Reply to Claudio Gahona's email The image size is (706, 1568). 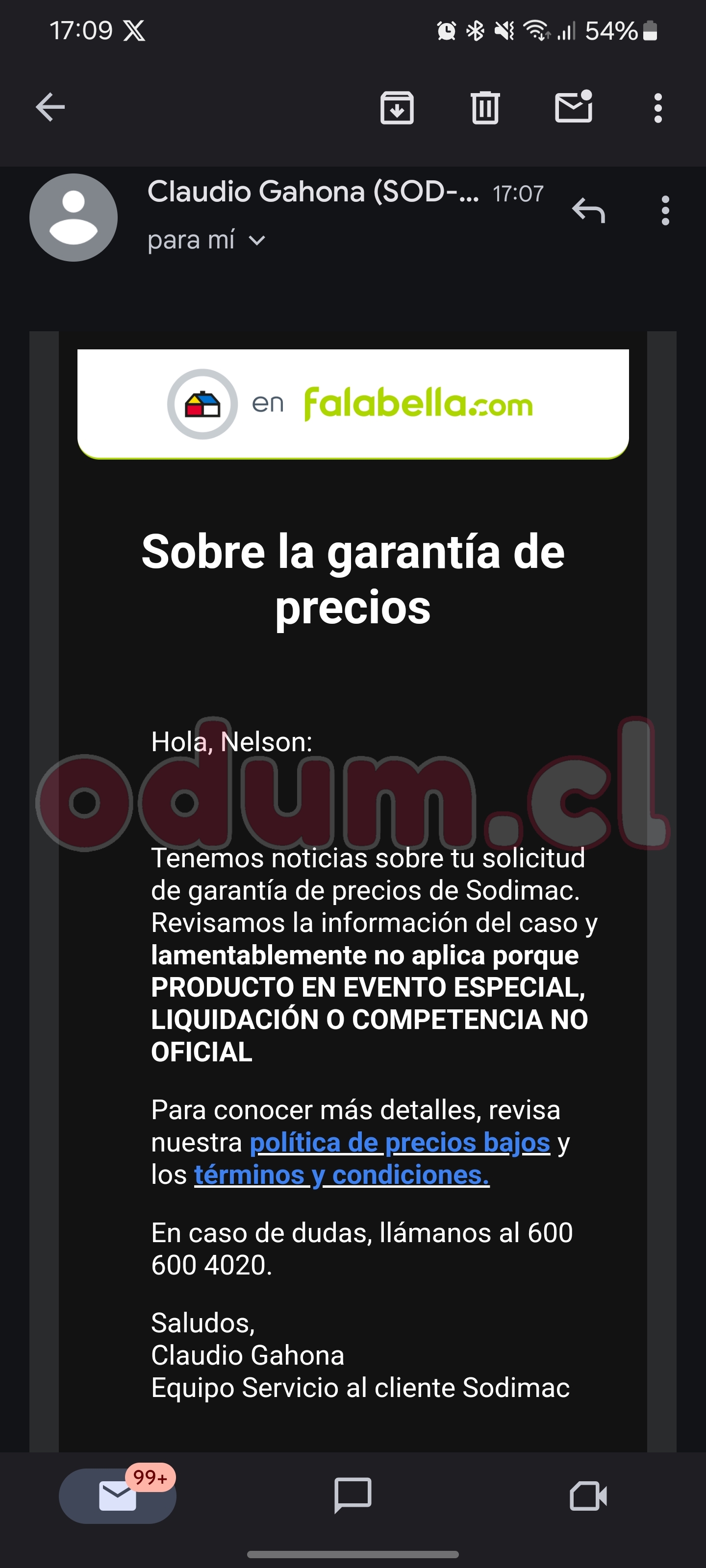coord(588,211)
